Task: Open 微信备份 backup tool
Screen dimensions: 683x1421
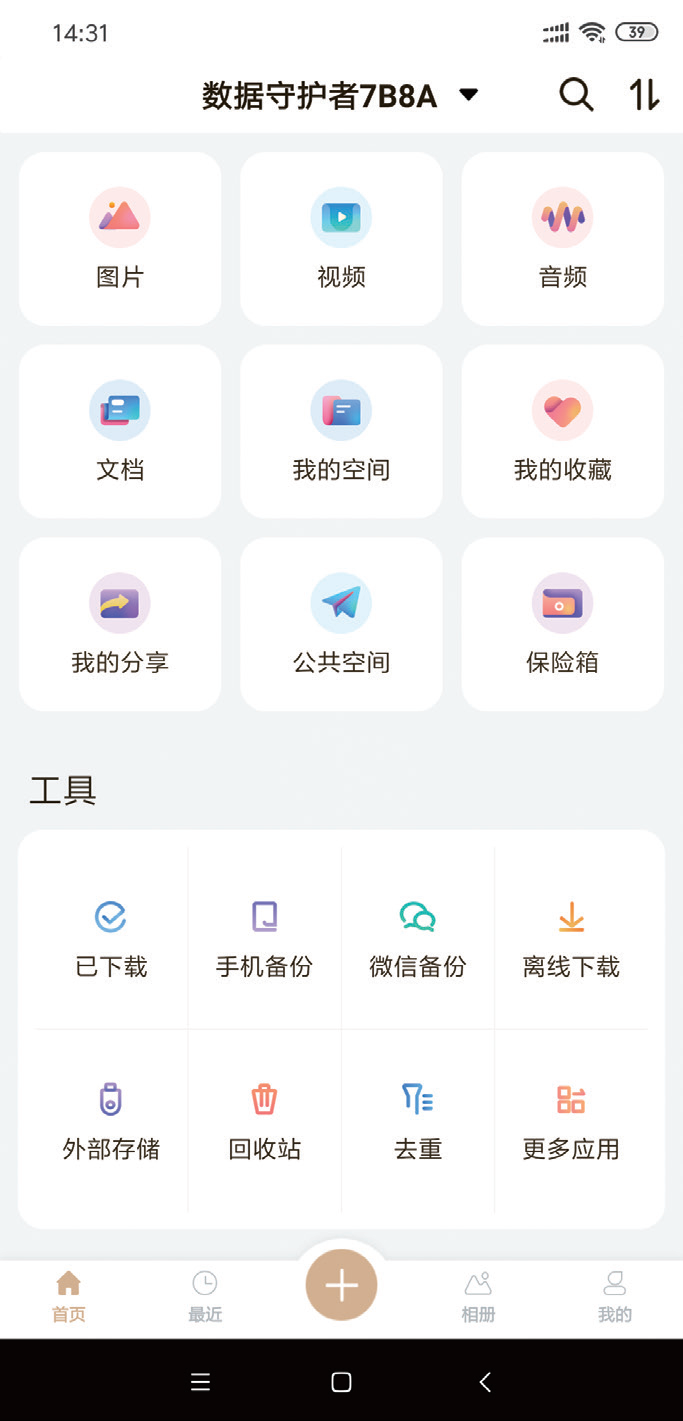Action: [417, 938]
